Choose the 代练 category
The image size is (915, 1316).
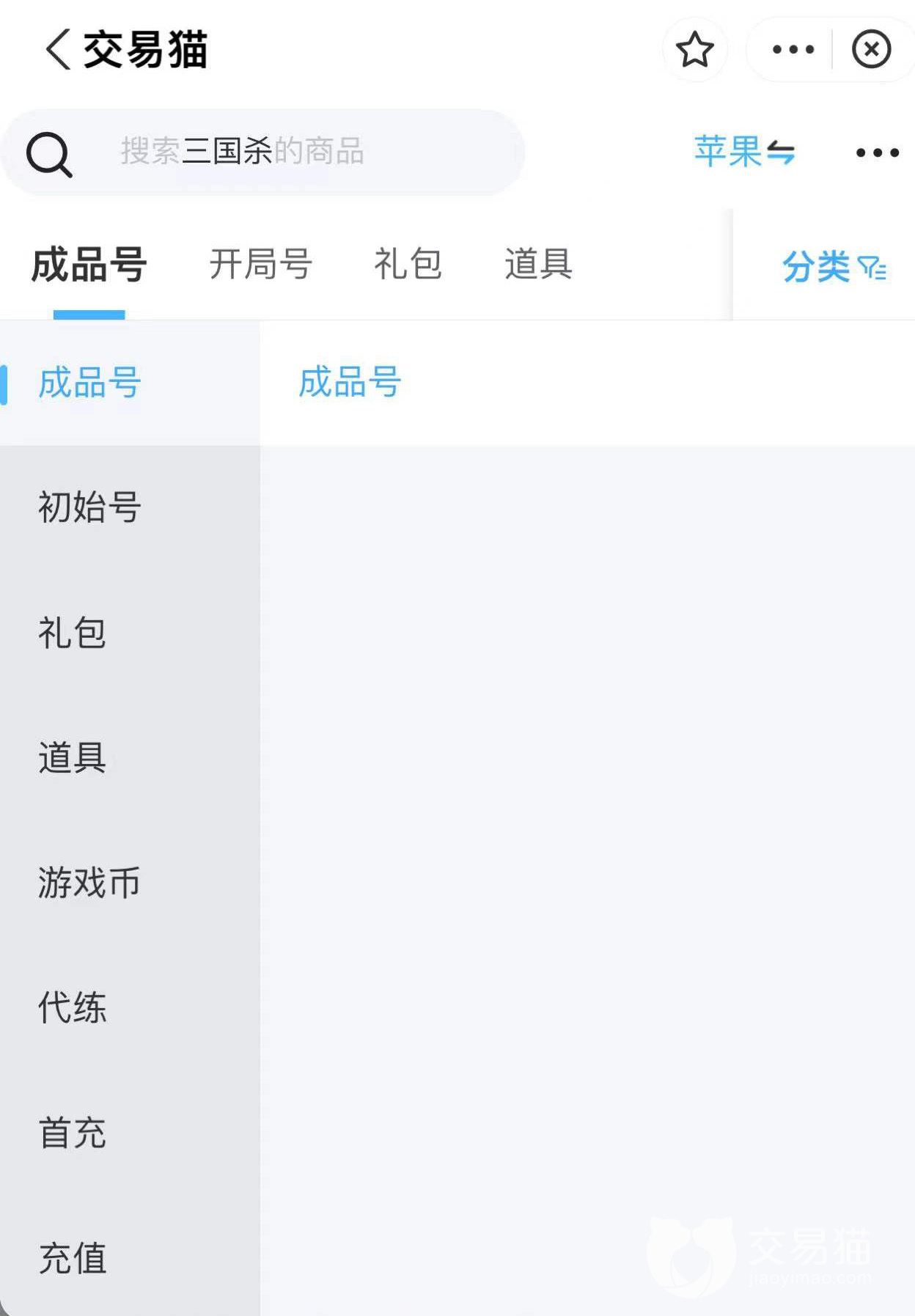click(72, 1007)
